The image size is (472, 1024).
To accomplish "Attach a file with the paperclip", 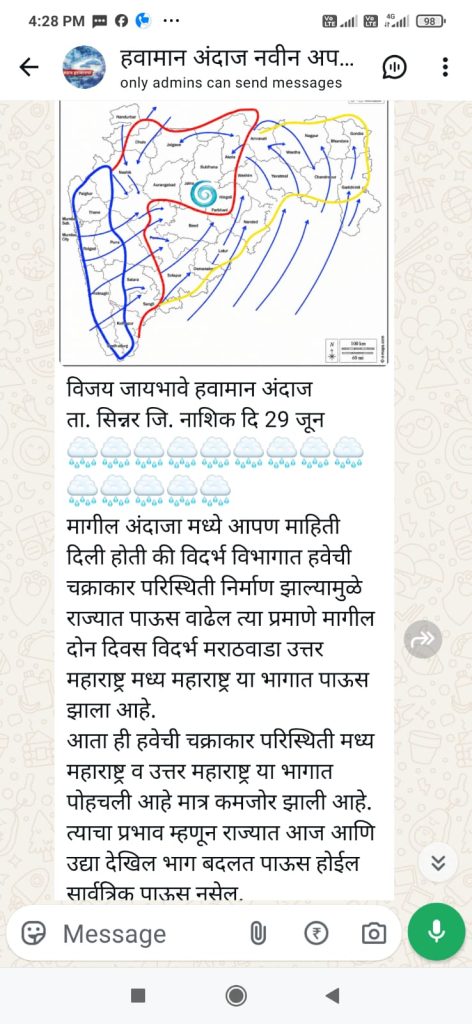I will 259,934.
